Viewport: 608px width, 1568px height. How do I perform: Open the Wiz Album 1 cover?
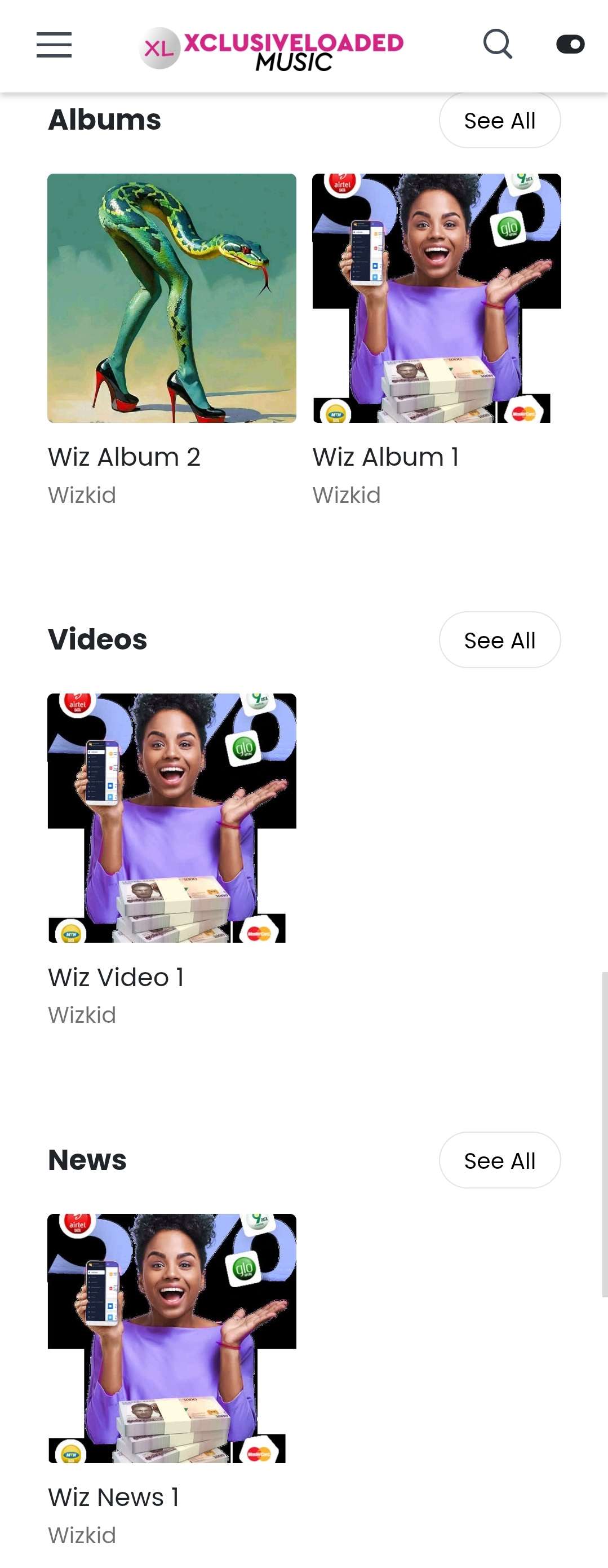[x=436, y=298]
